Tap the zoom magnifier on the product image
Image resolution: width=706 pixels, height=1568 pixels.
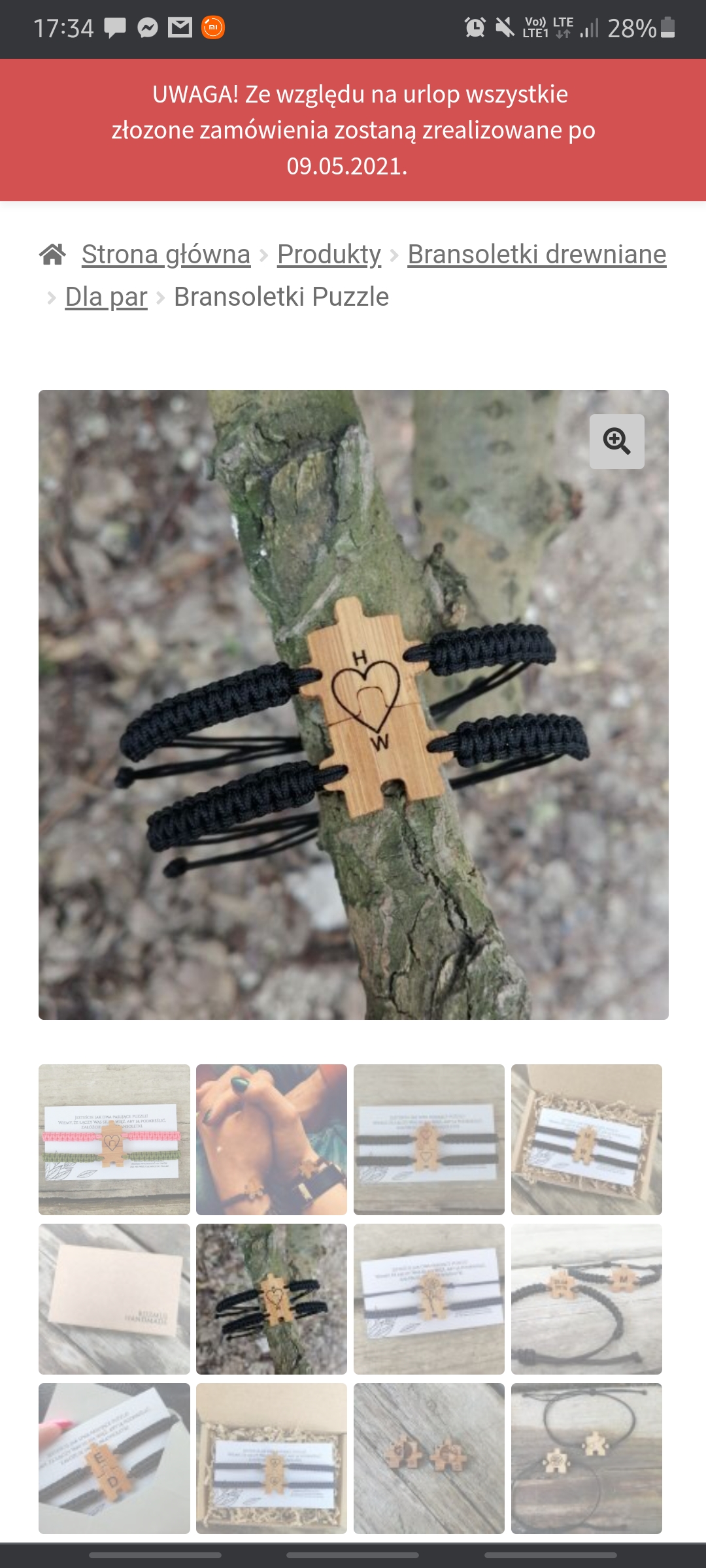pos(616,441)
